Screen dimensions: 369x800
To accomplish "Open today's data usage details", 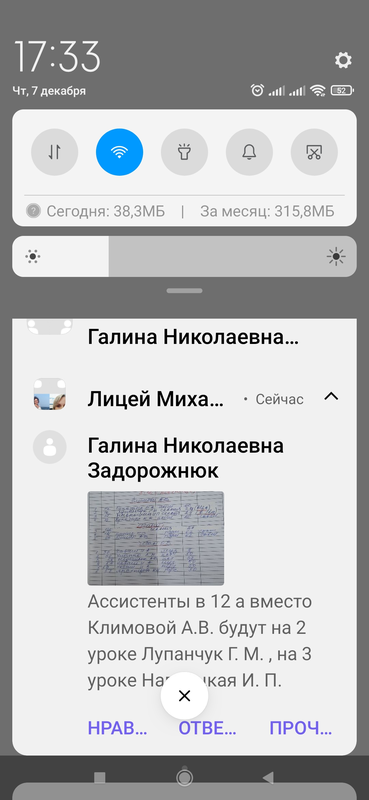I will pos(96,211).
